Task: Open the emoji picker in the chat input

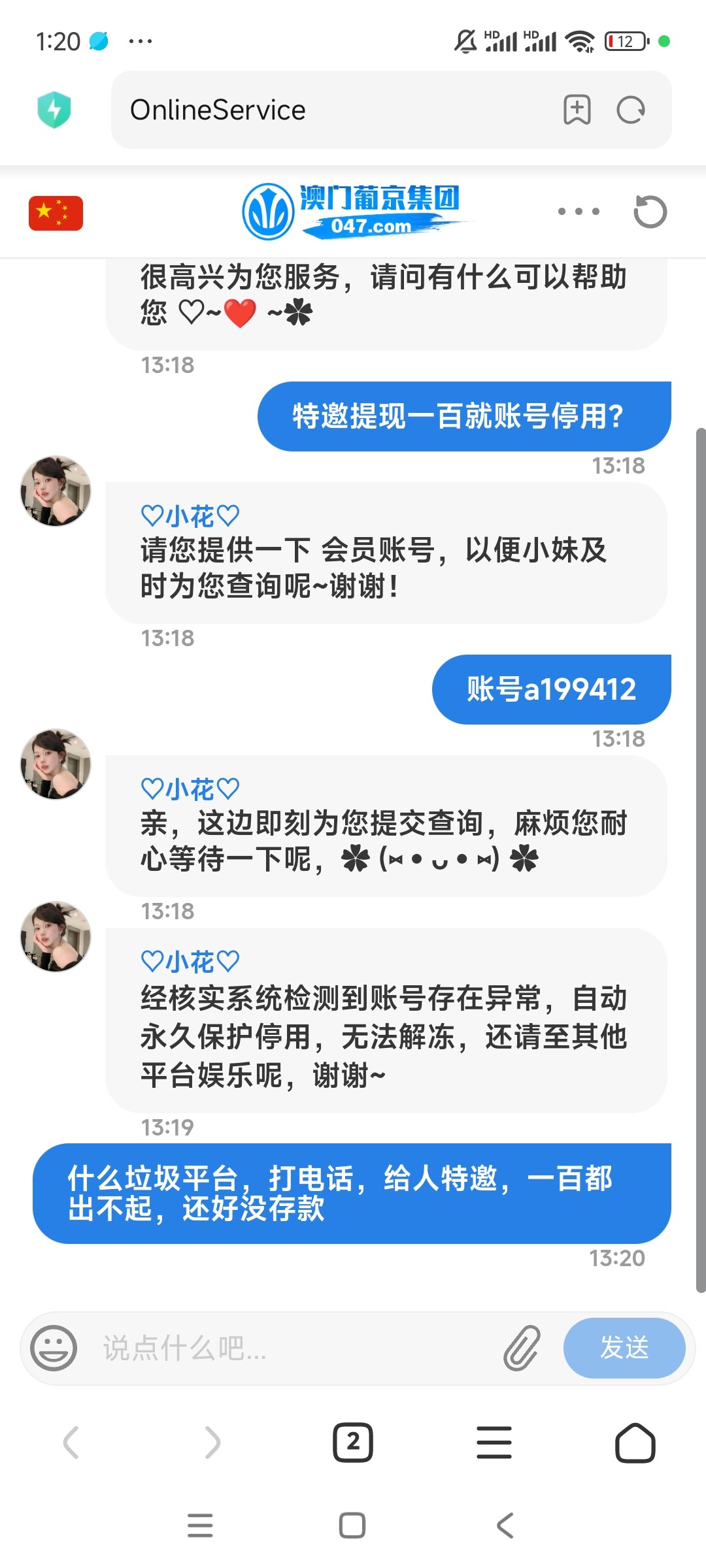Action: [56, 1347]
